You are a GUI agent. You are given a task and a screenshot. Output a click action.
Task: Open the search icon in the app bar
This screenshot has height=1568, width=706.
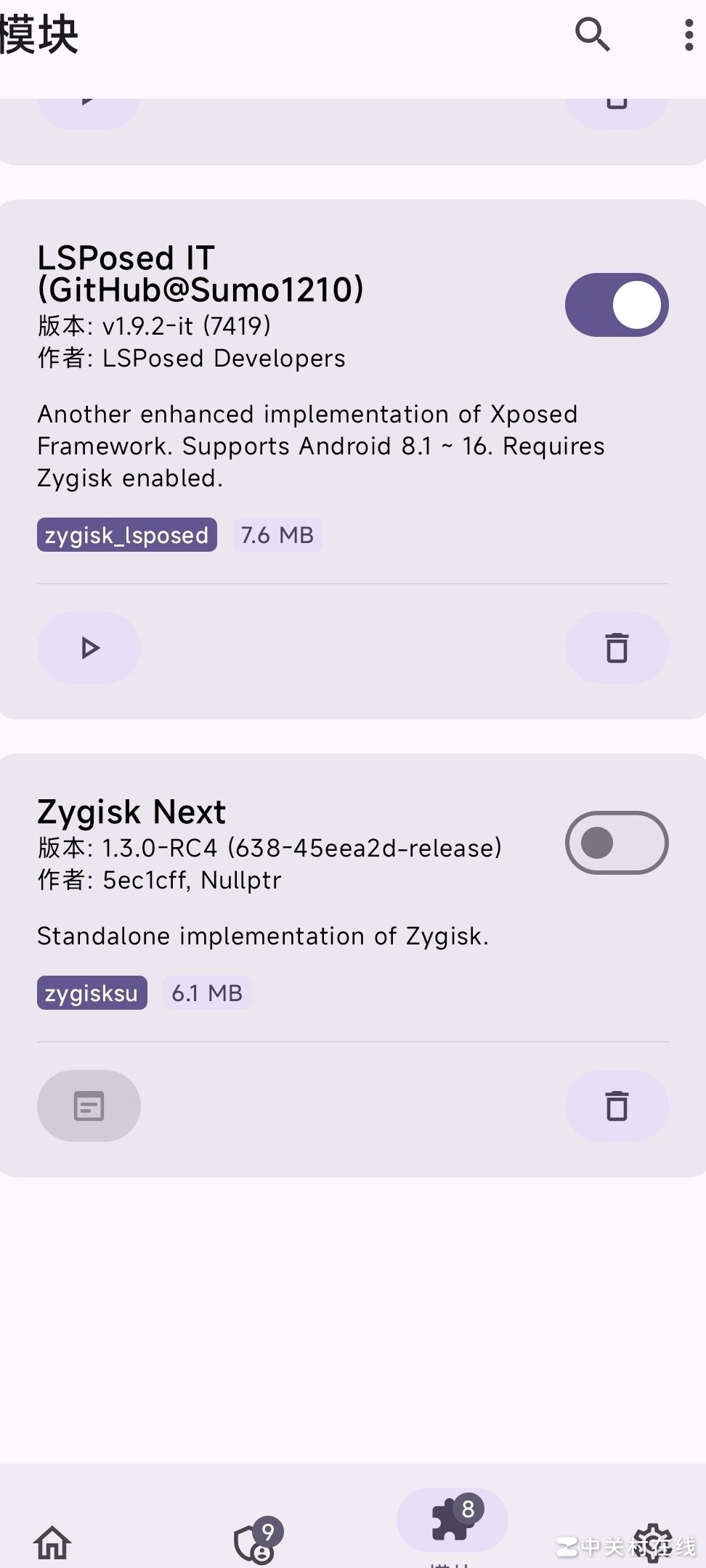pos(592,34)
